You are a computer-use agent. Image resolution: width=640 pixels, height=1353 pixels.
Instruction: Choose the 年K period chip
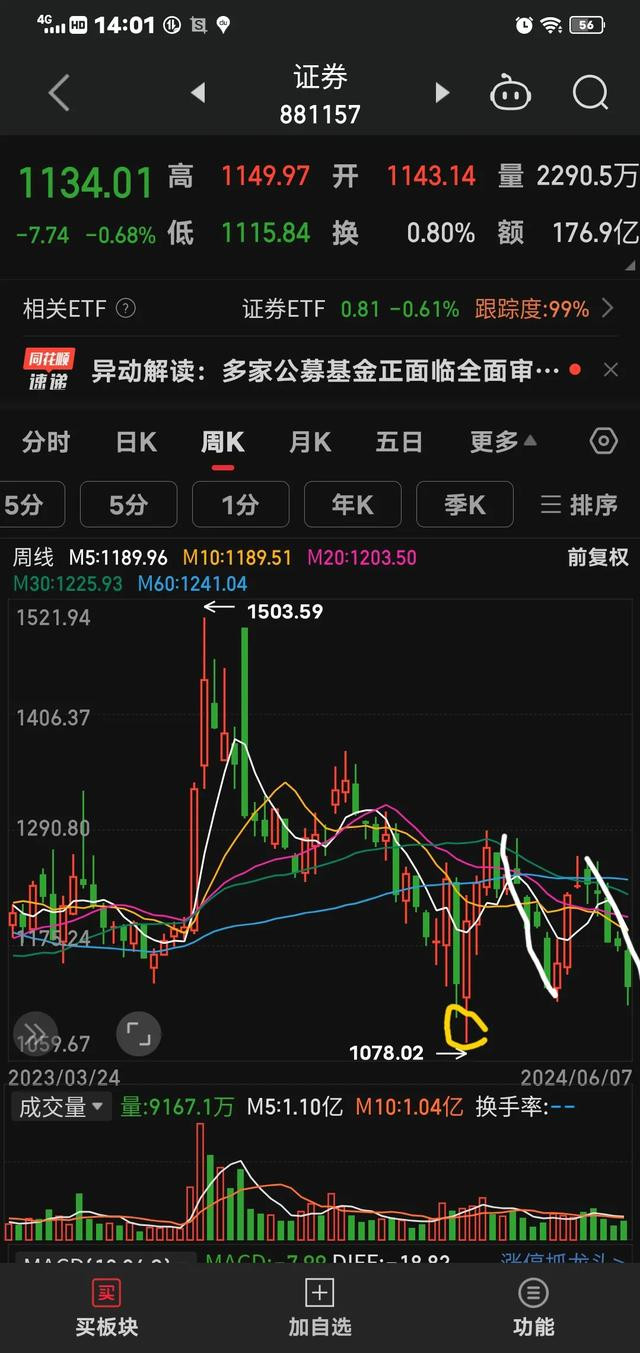pos(352,505)
